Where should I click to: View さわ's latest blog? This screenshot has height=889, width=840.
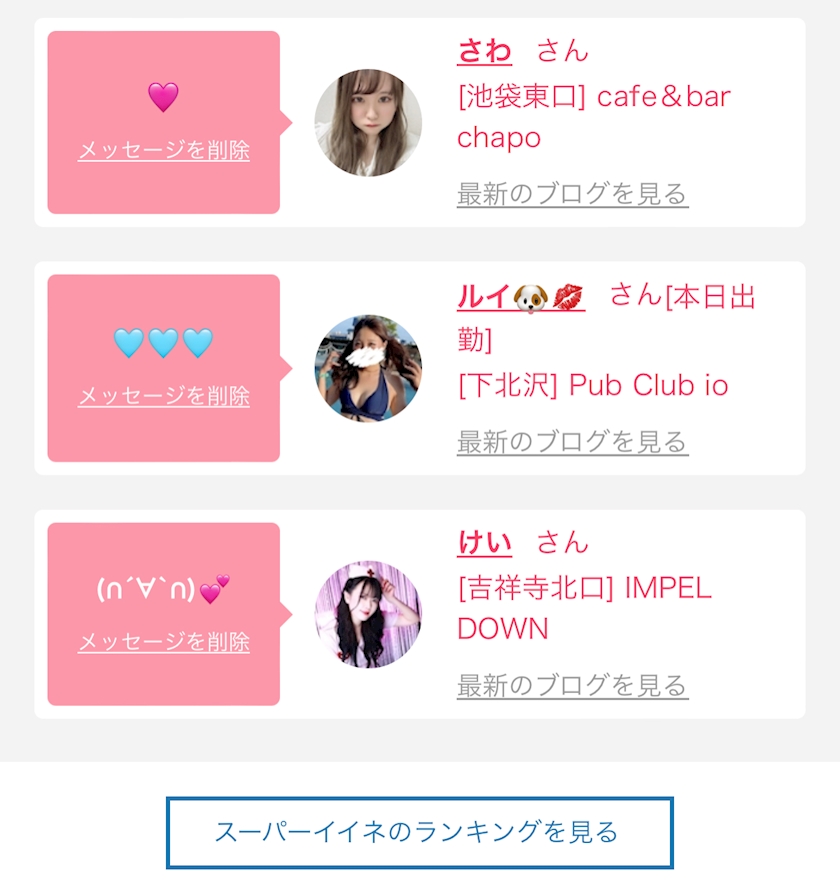[572, 193]
